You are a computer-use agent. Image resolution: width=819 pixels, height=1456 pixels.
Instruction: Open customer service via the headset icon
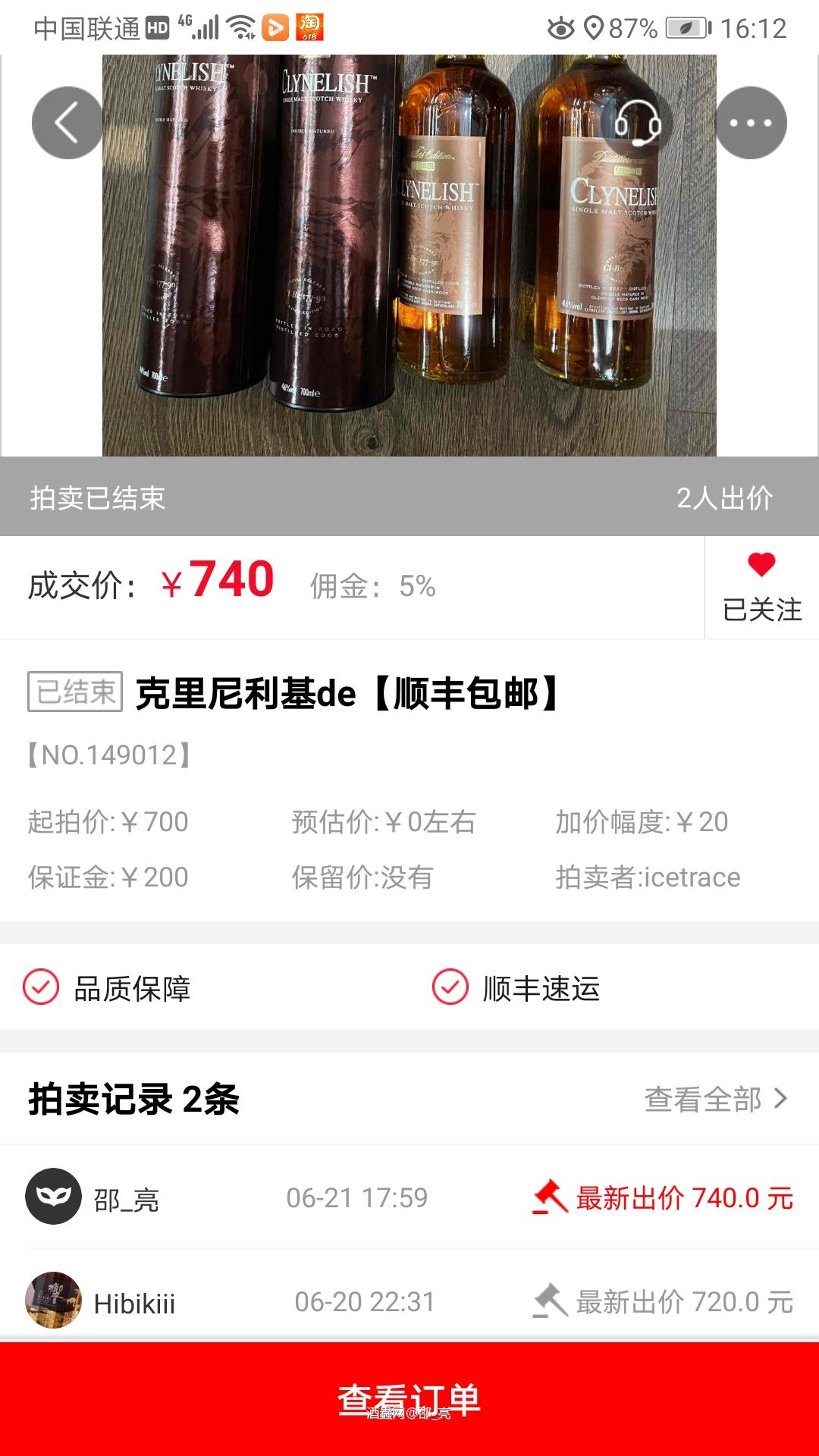pyautogui.click(x=639, y=123)
